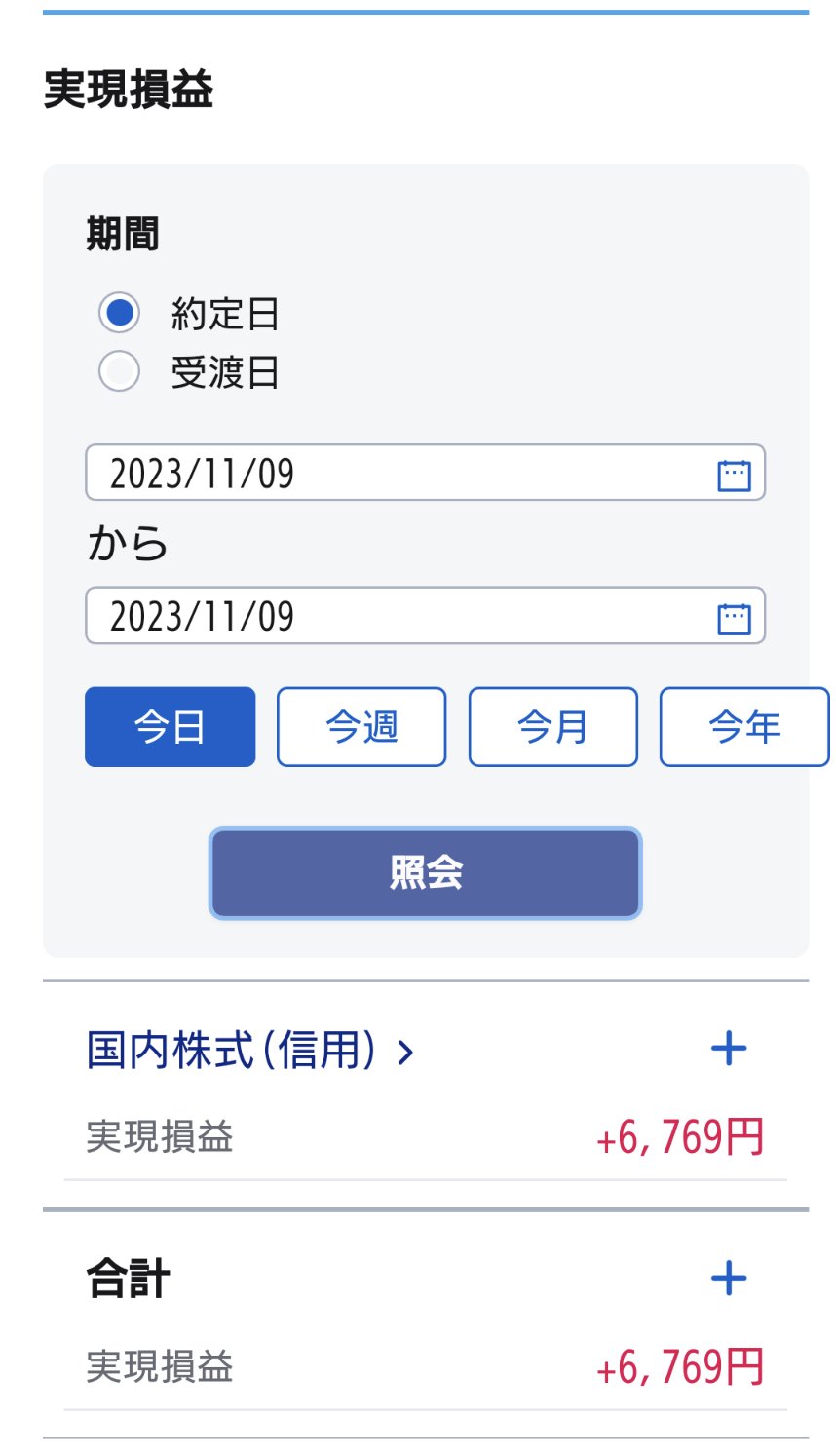Set the period to 今週
836x1456 pixels.
click(x=361, y=727)
